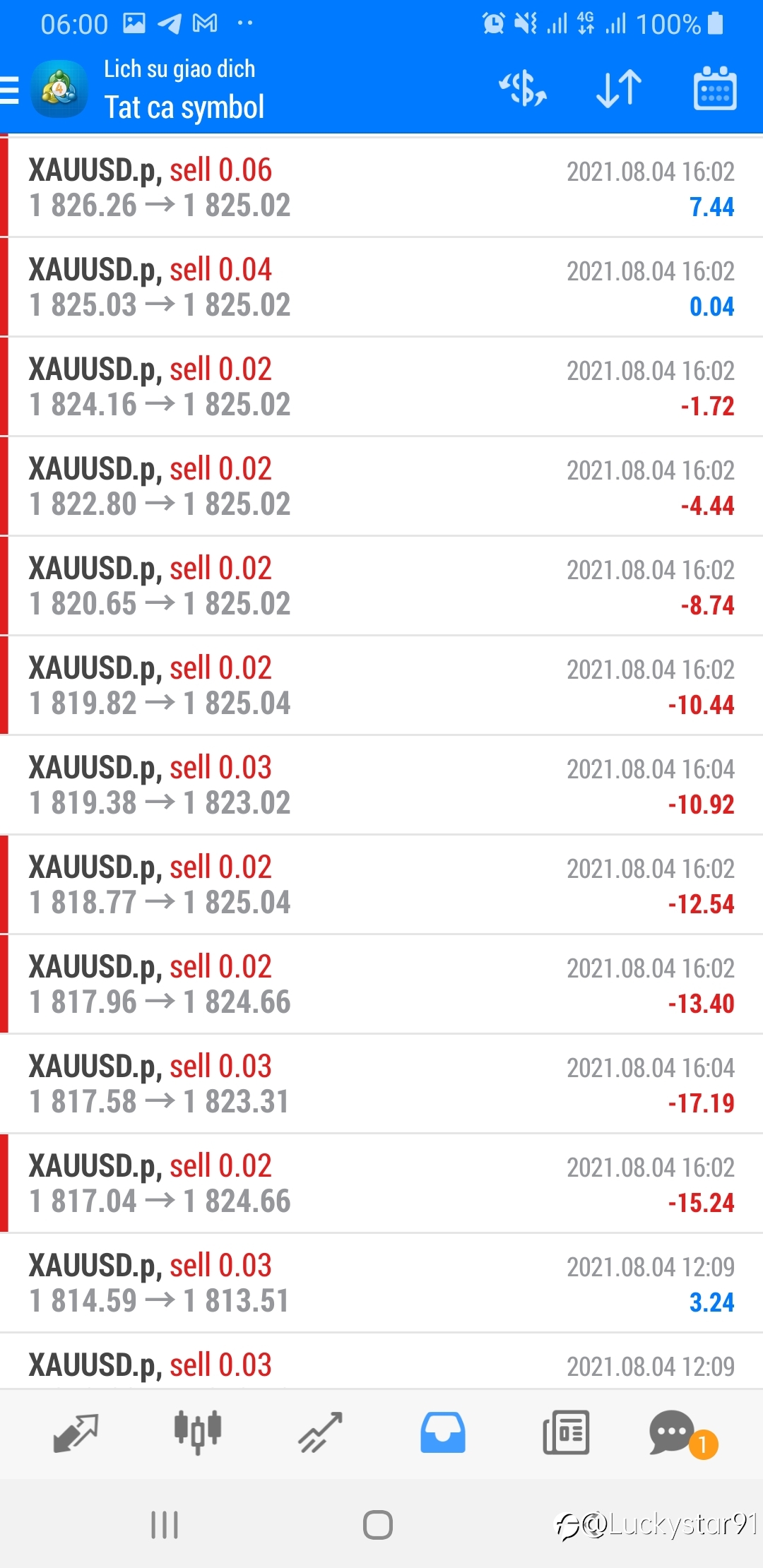
Task: Select the History inbox tab
Action: [x=443, y=1433]
